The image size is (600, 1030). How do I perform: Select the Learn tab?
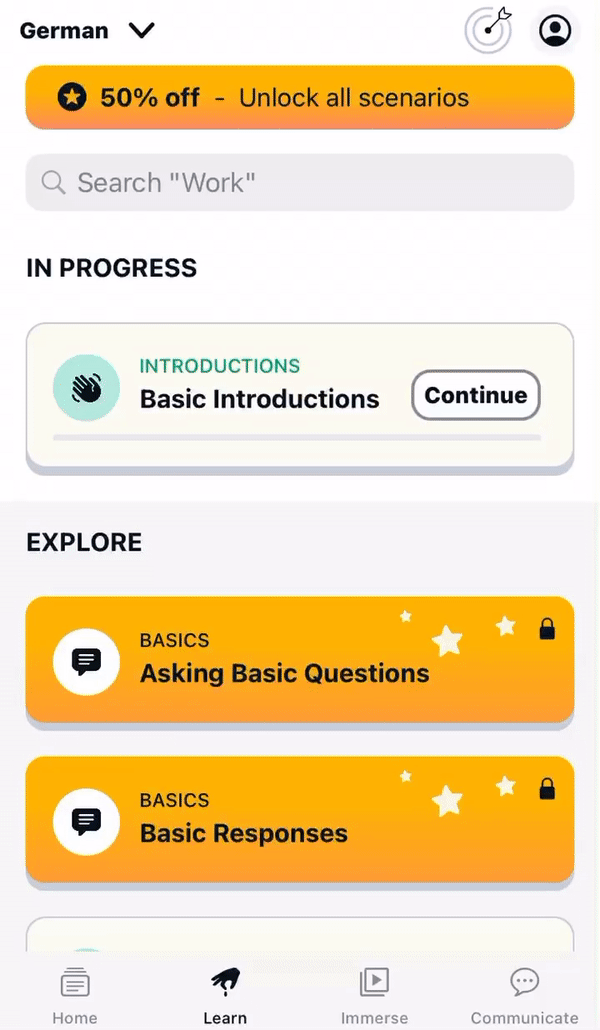(x=225, y=995)
